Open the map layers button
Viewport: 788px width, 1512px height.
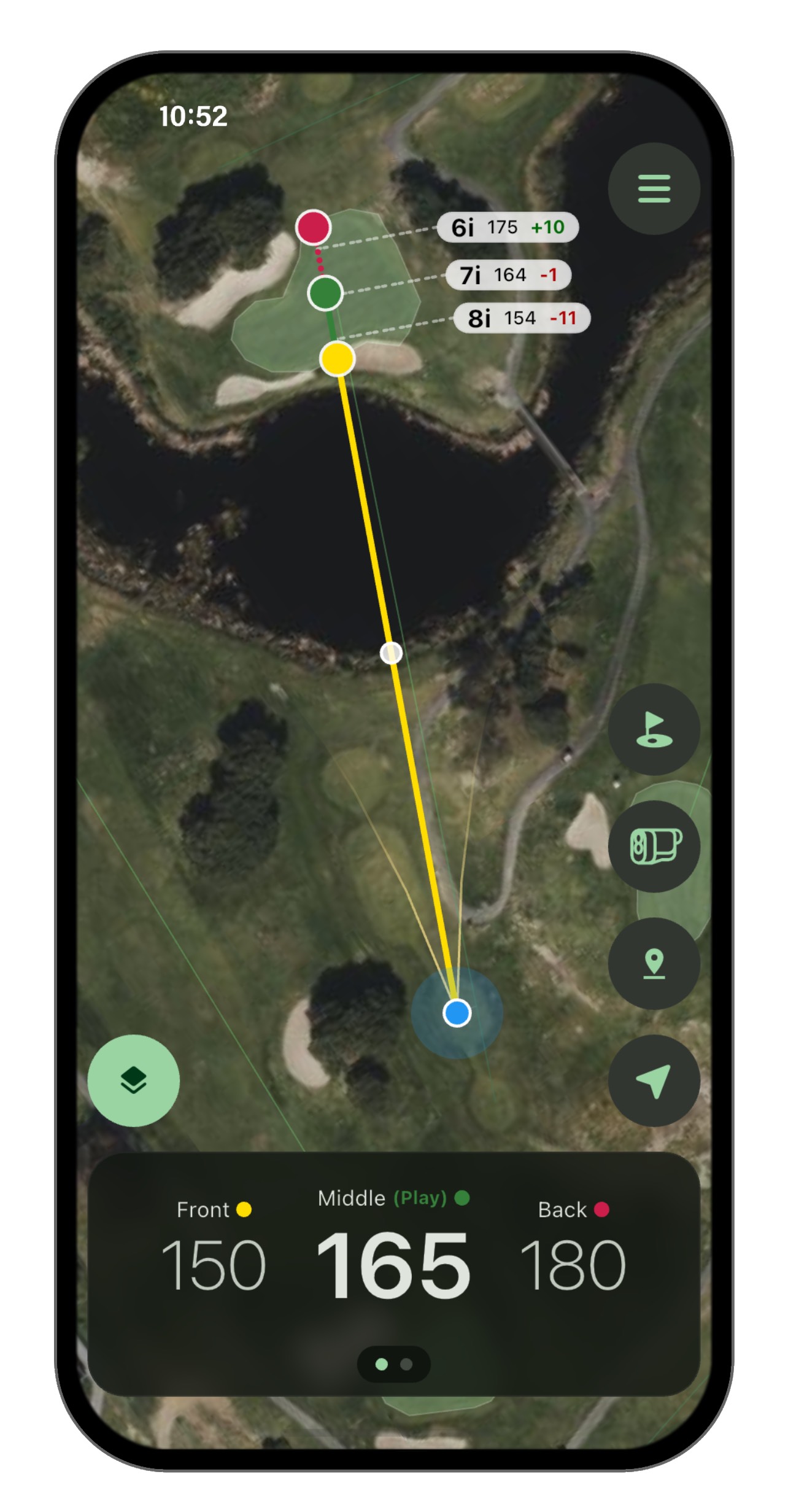pos(134,1081)
